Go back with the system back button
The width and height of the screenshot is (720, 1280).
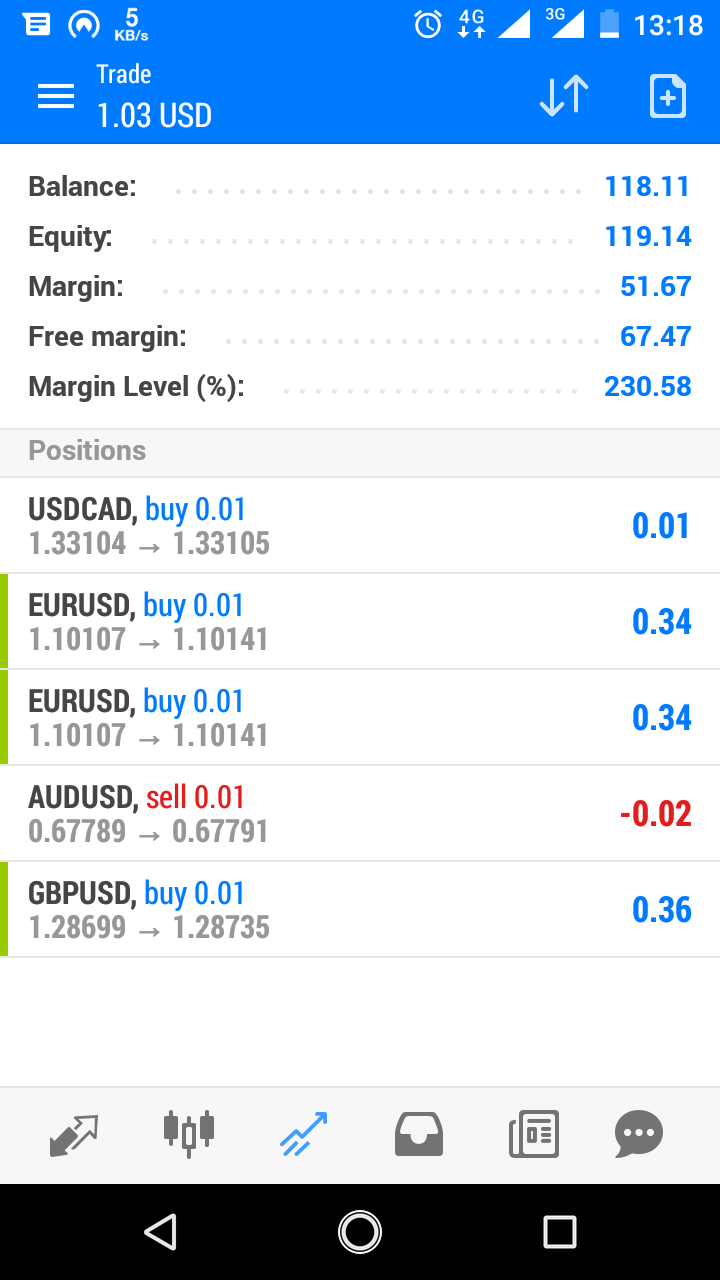pos(160,1232)
